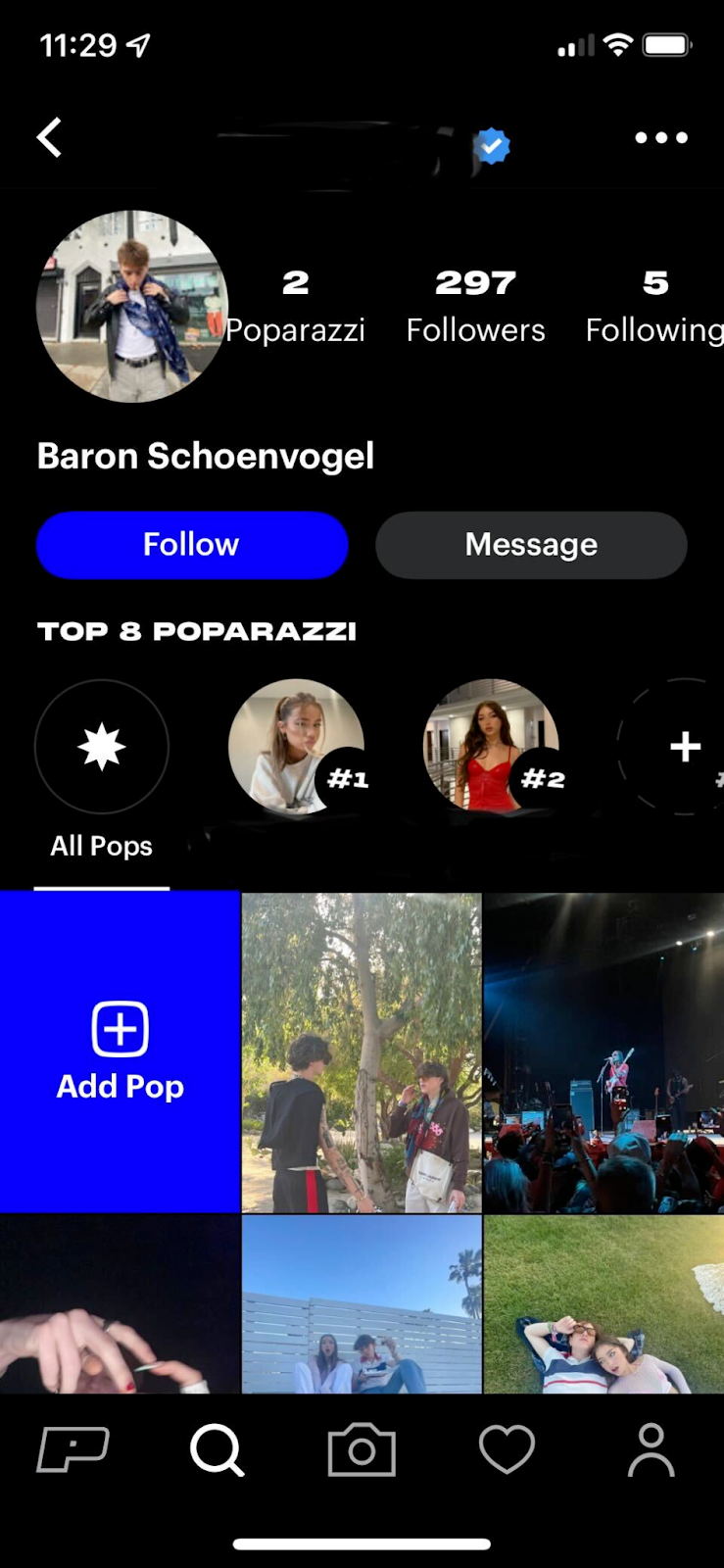Open the pop with two people by tree
Screen dimensions: 724x1568
point(362,1052)
